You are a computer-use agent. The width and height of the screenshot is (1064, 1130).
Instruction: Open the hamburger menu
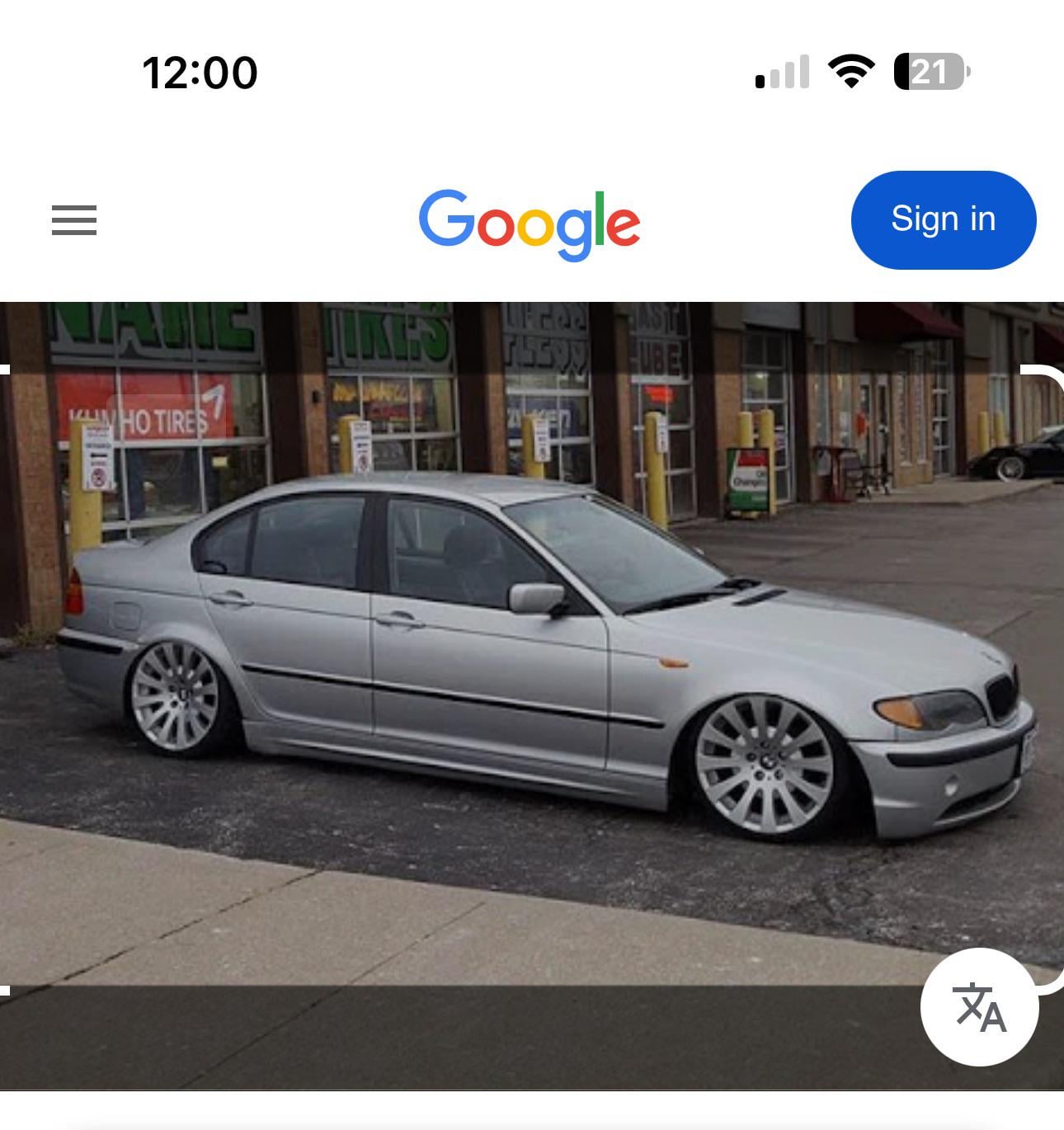[x=74, y=220]
